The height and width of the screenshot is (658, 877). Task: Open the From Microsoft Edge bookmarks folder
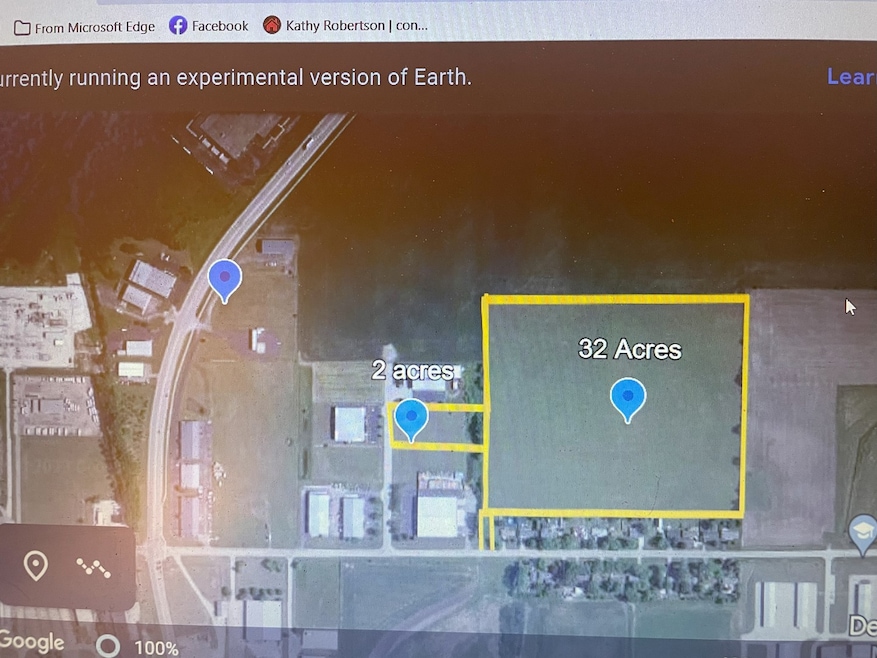tap(85, 27)
